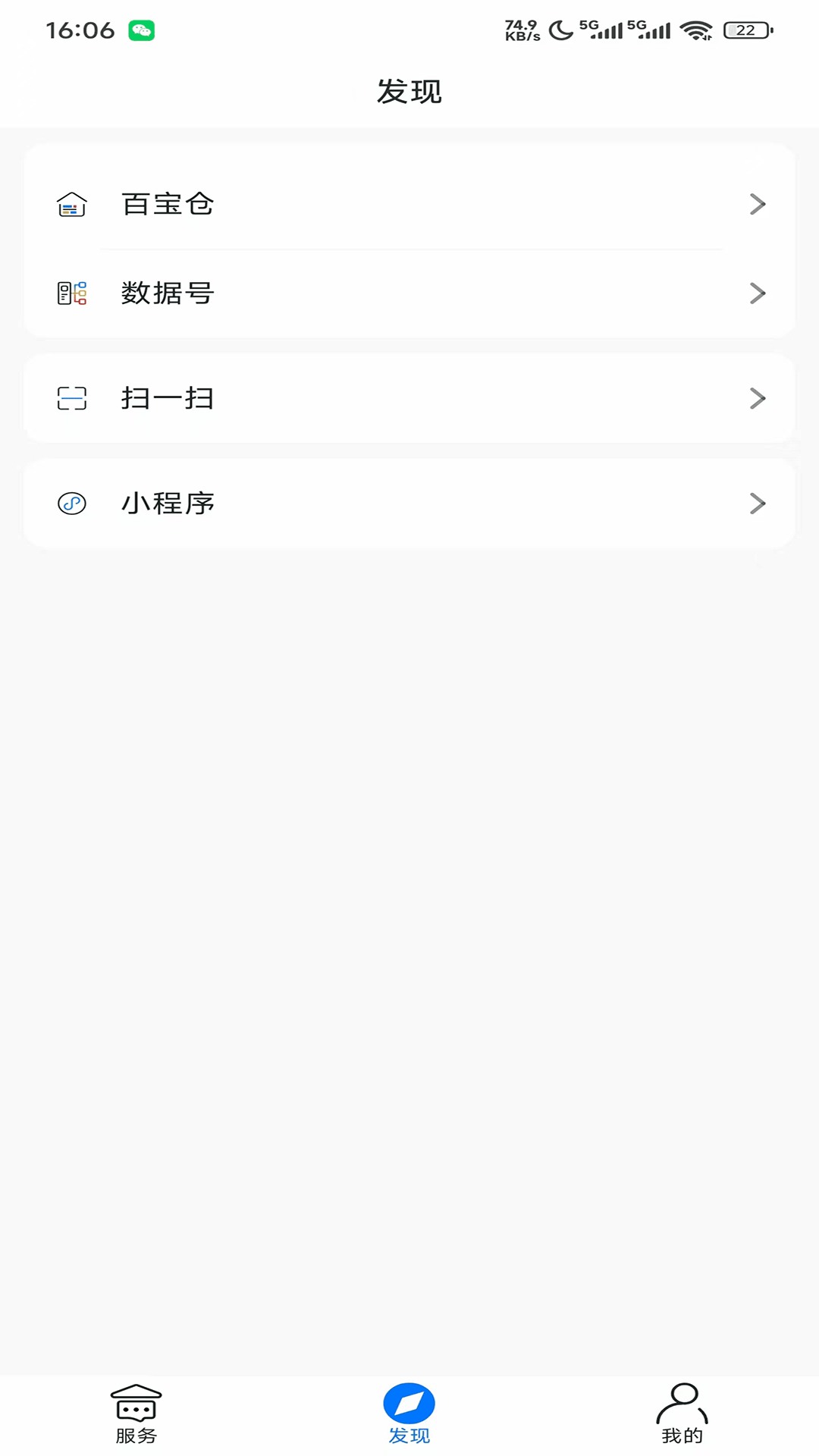Click the 数据号 barcode icon
The image size is (819, 1456).
tap(71, 293)
